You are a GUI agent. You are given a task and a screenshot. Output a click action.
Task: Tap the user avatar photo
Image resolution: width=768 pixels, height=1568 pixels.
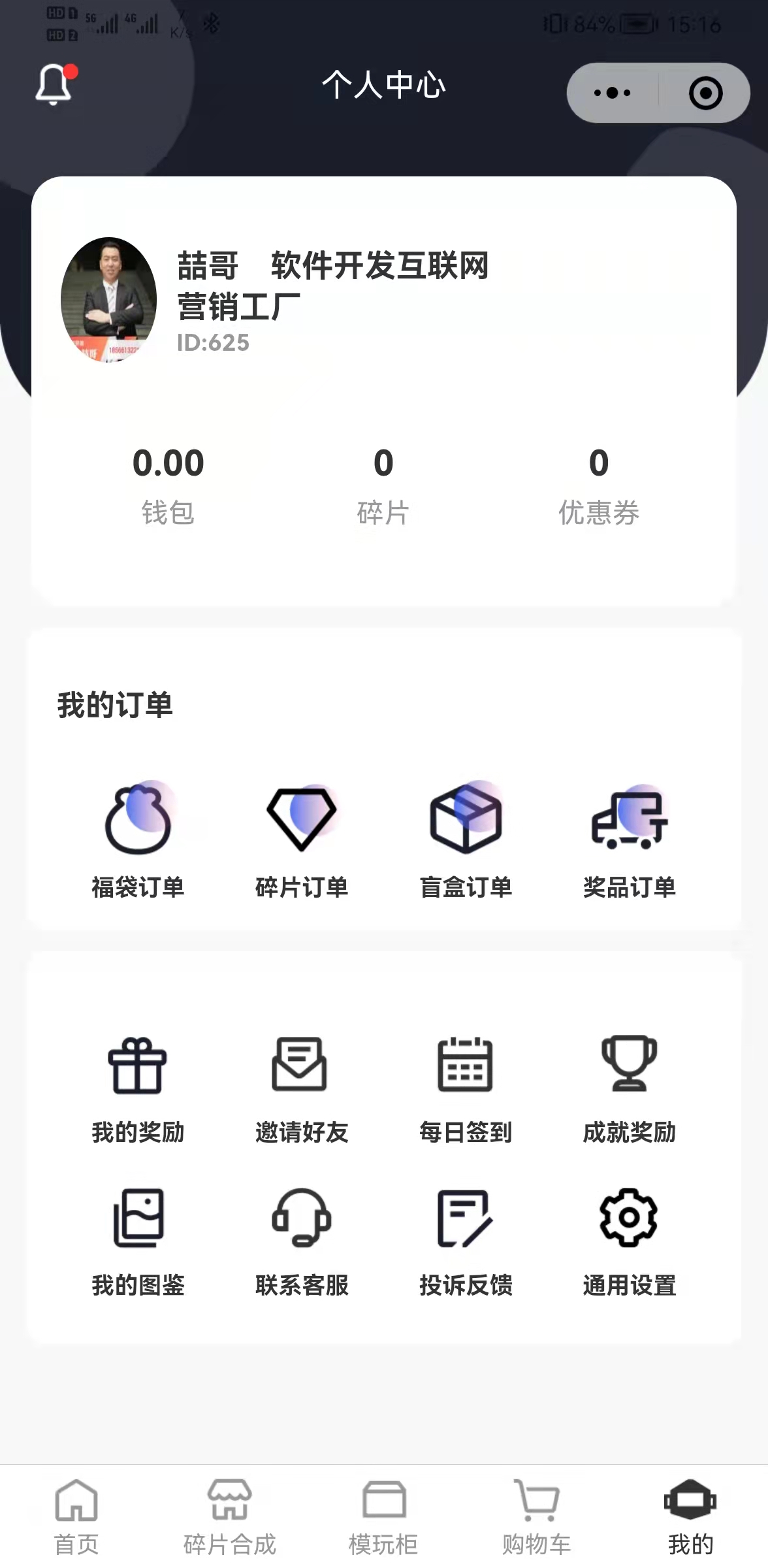pyautogui.click(x=109, y=301)
